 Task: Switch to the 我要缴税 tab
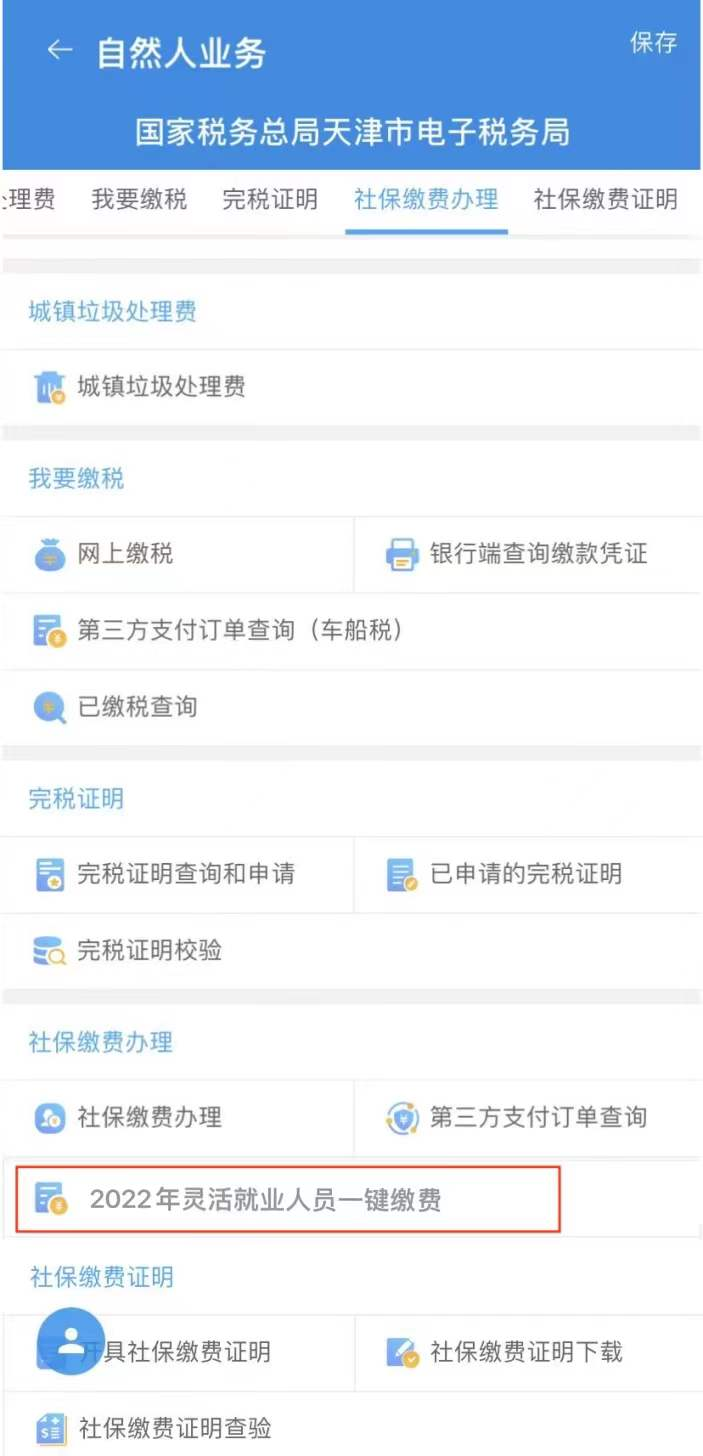click(139, 199)
